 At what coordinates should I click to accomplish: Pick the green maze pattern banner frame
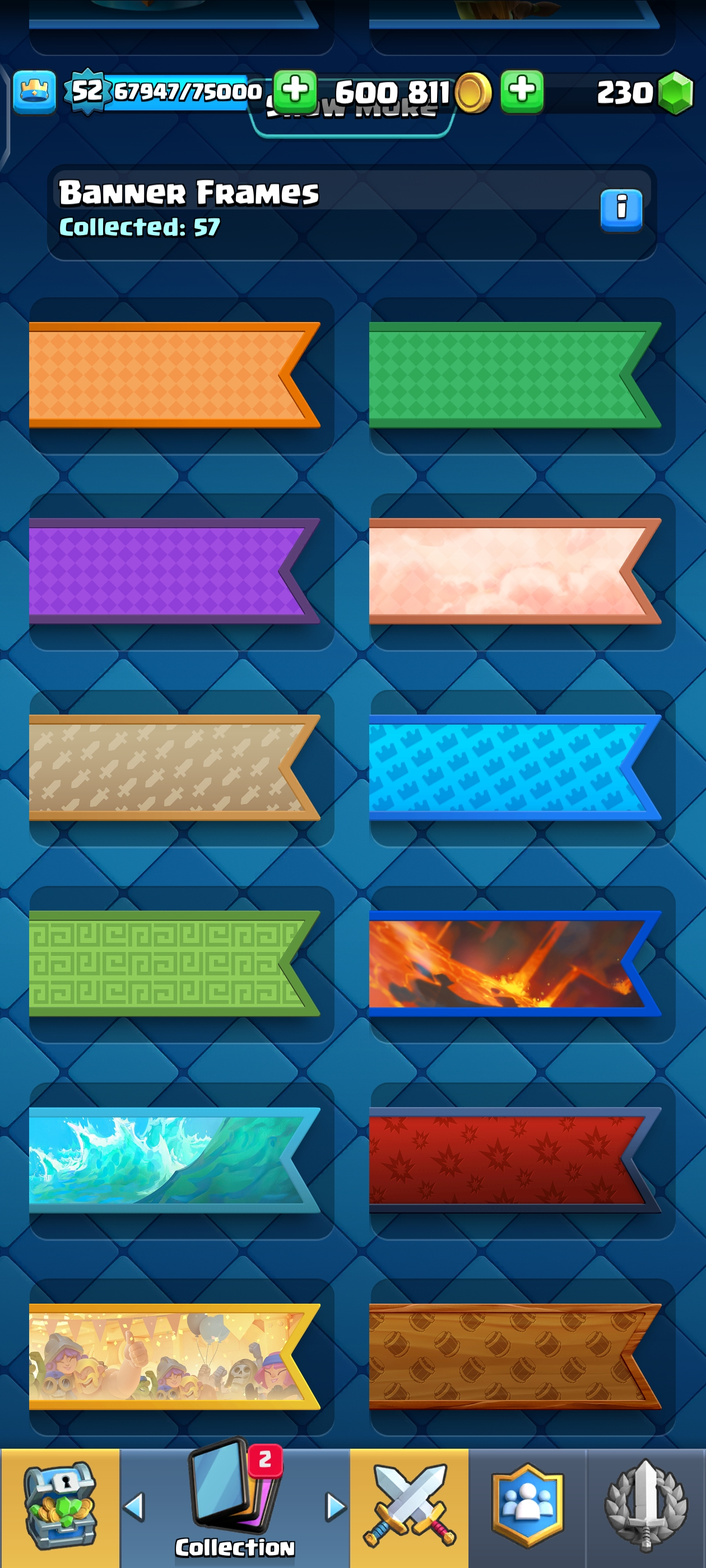[174, 964]
